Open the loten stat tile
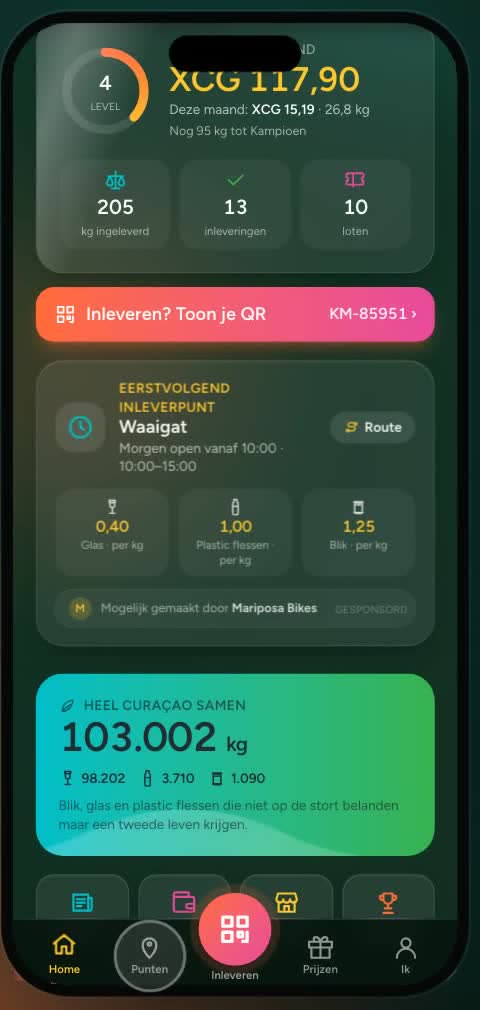The image size is (480, 1010). coord(356,205)
